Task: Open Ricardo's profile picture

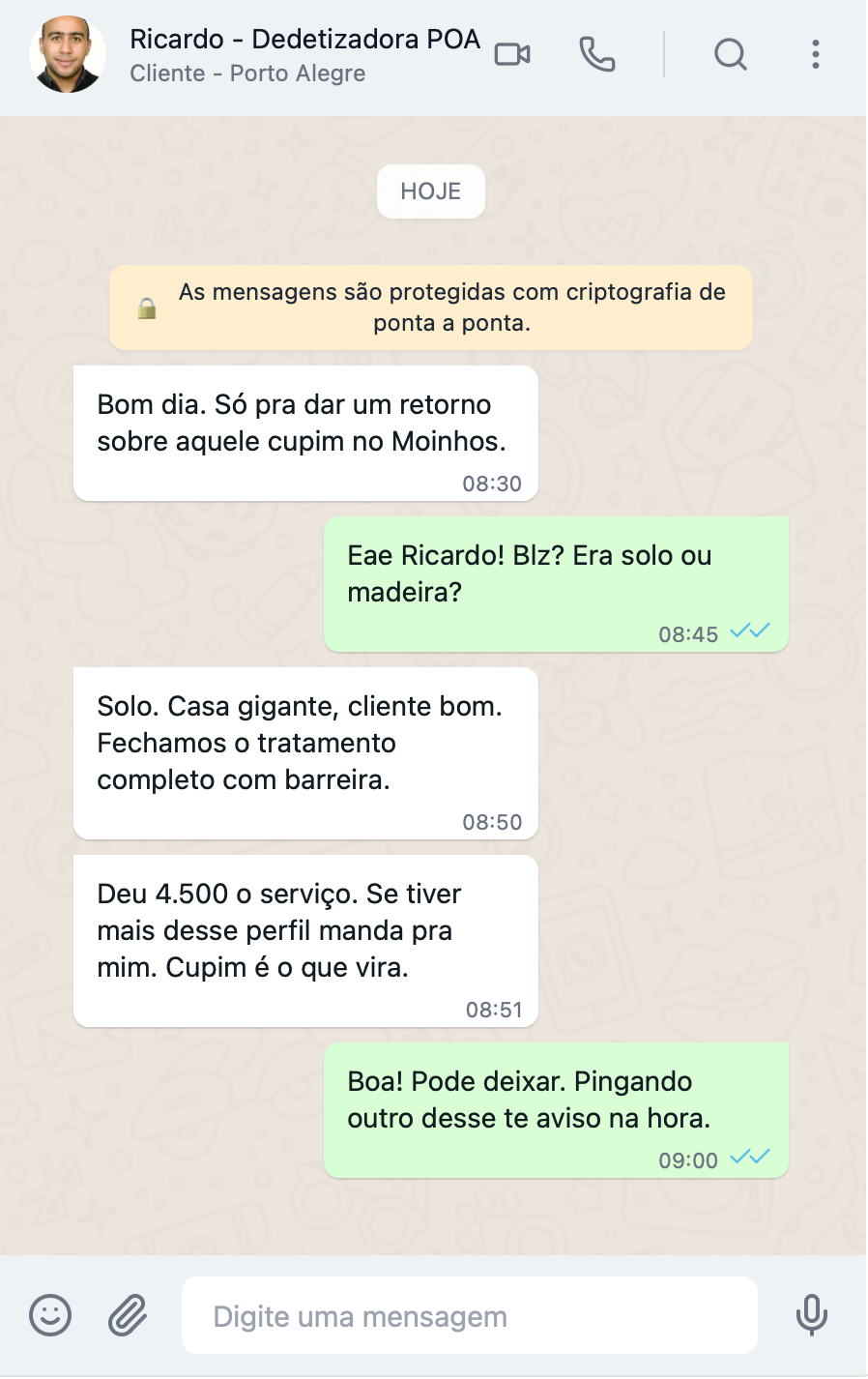Action: (67, 54)
